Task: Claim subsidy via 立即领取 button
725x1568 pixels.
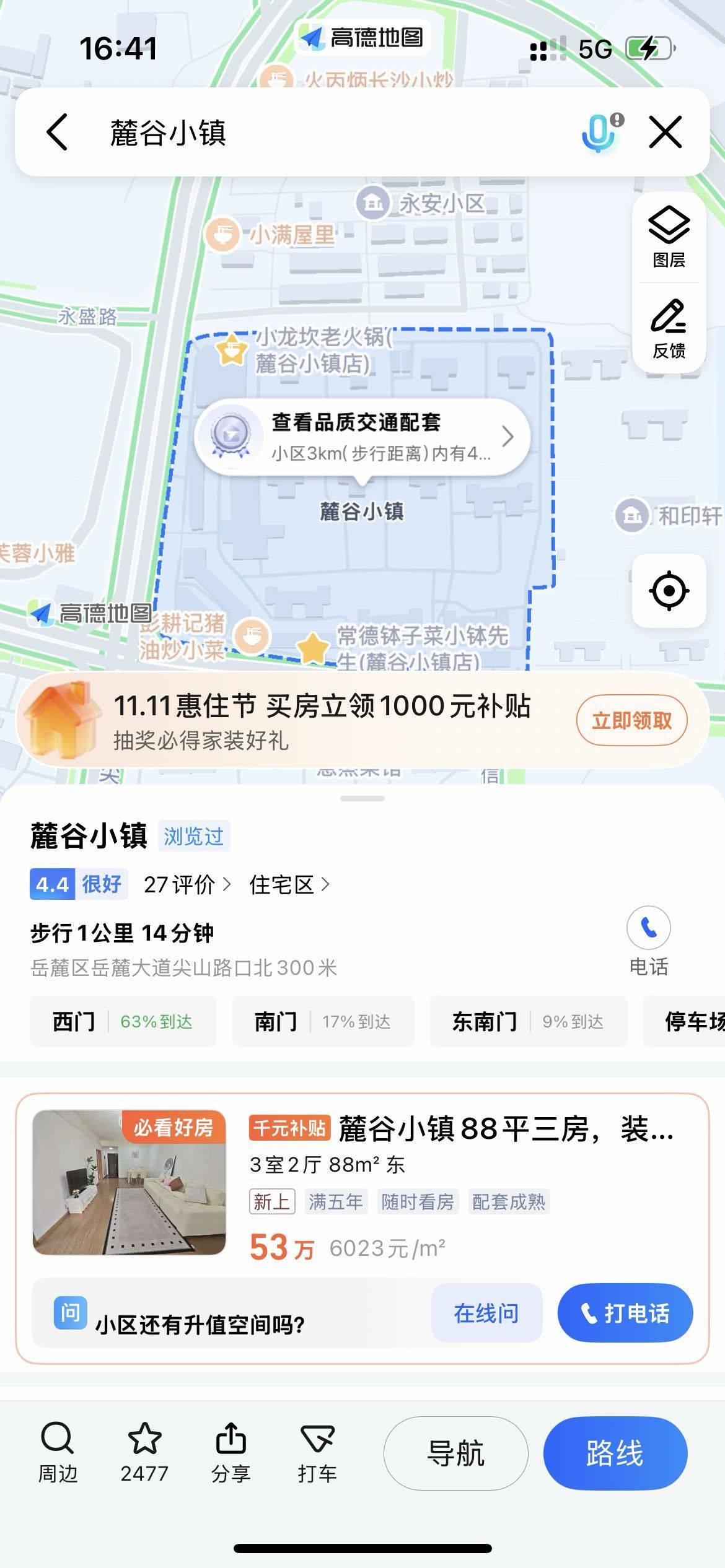Action: pos(631,721)
